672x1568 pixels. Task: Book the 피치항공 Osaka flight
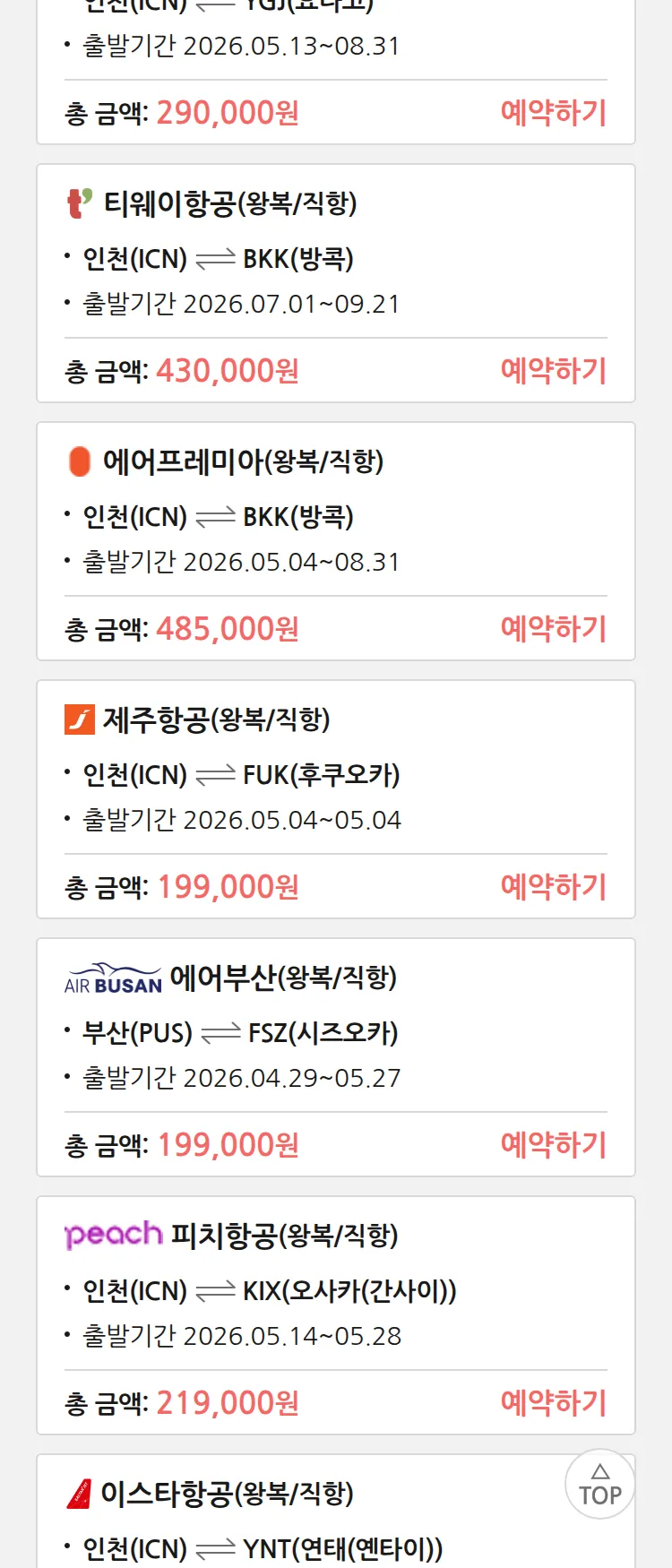click(x=553, y=1403)
